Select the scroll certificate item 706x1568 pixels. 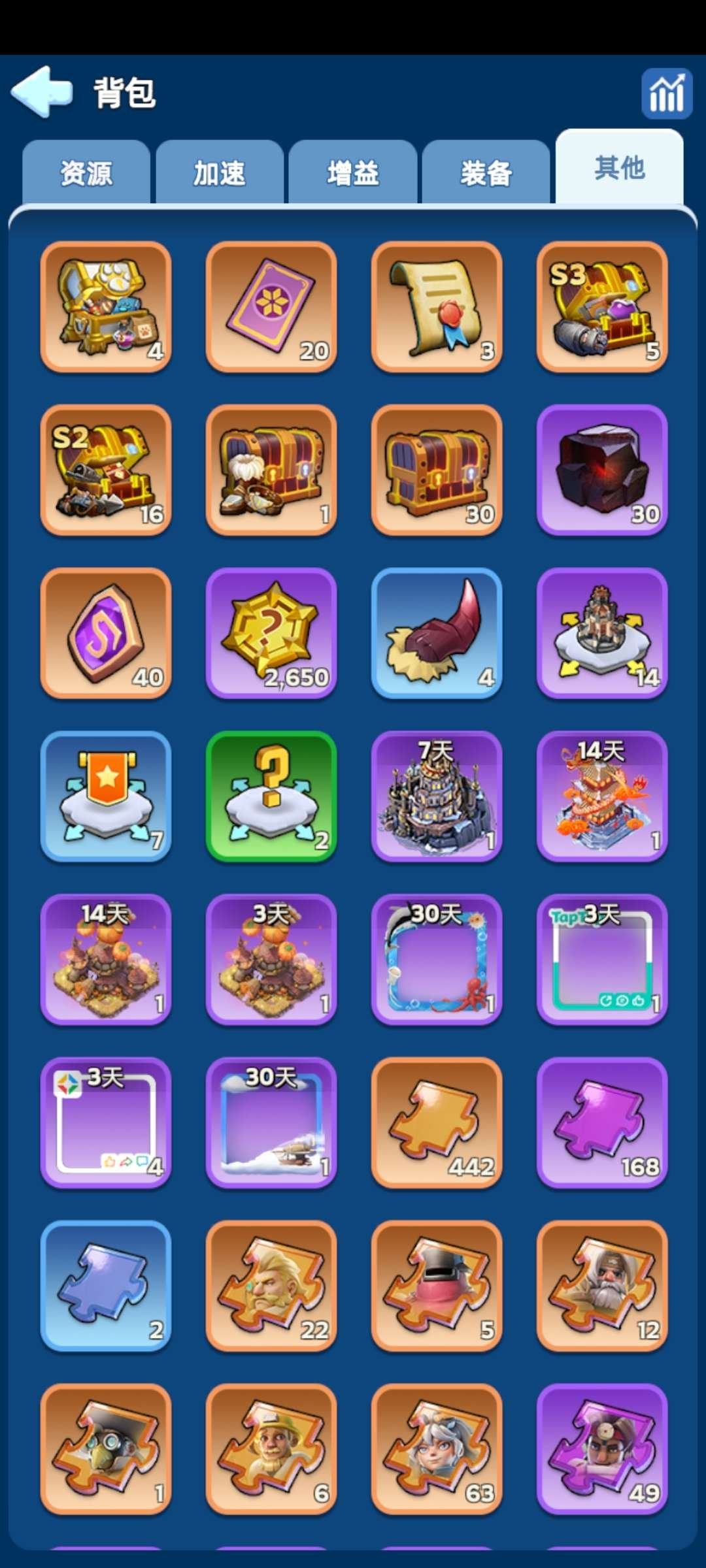coord(437,307)
